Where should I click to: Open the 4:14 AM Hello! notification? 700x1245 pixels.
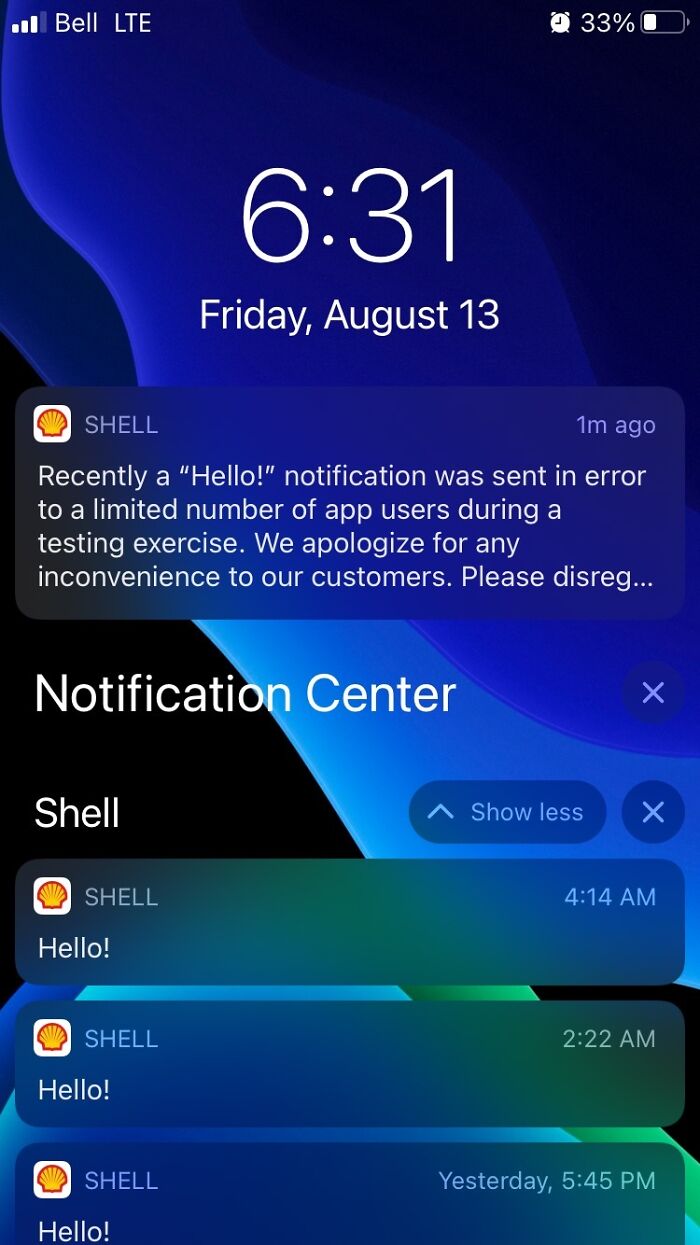pos(348,922)
